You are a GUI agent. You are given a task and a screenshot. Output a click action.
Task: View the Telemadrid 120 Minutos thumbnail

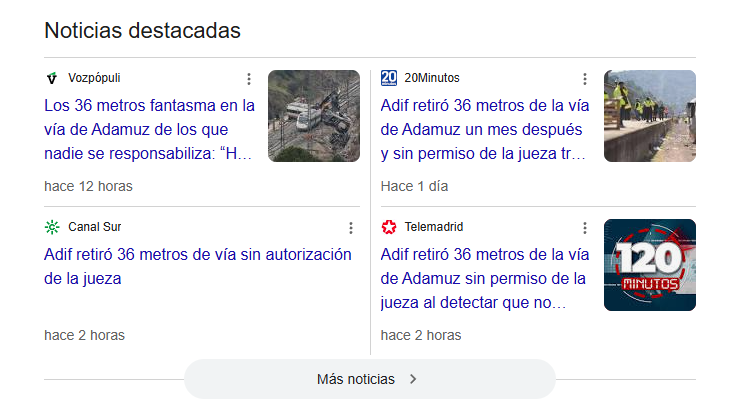coord(650,265)
